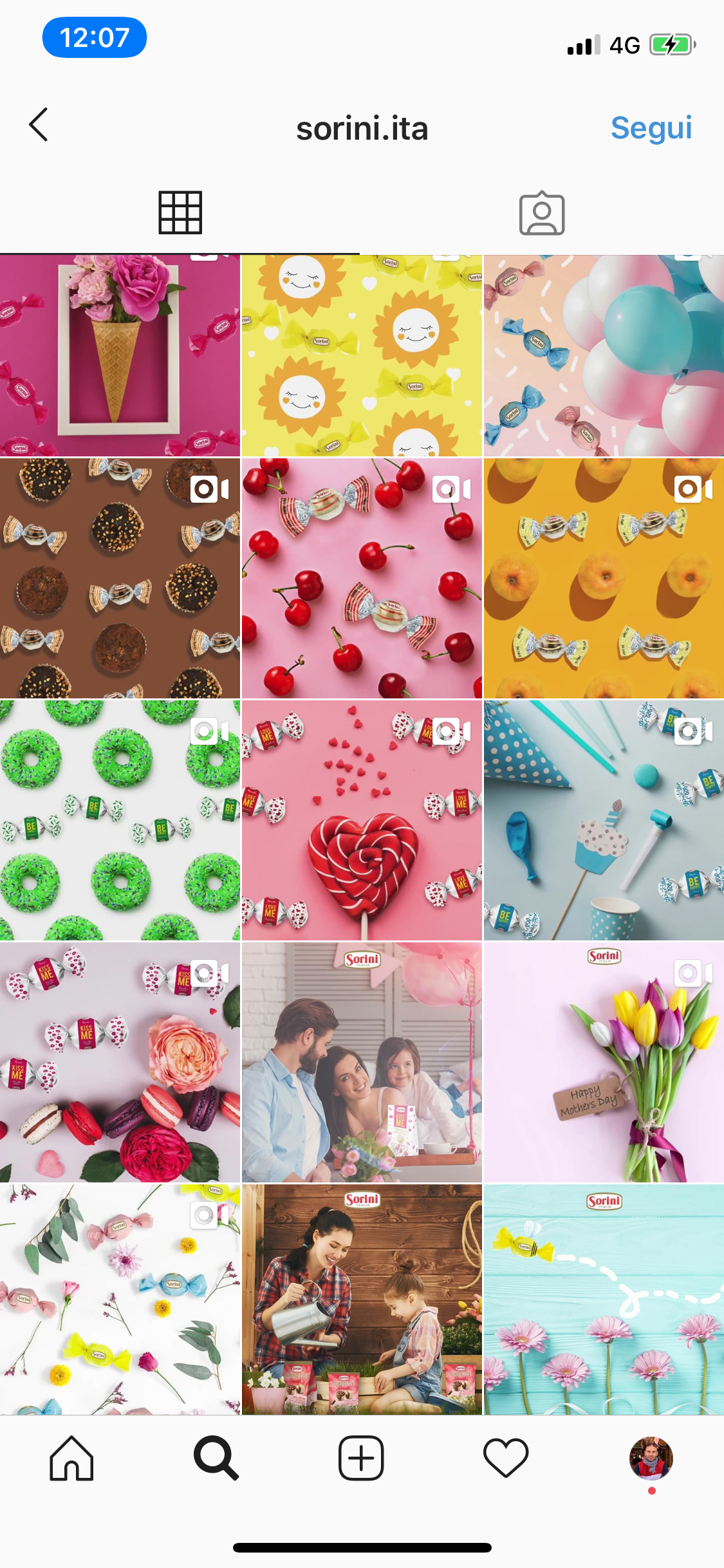Open the macarons and roses video post

[120, 1062]
